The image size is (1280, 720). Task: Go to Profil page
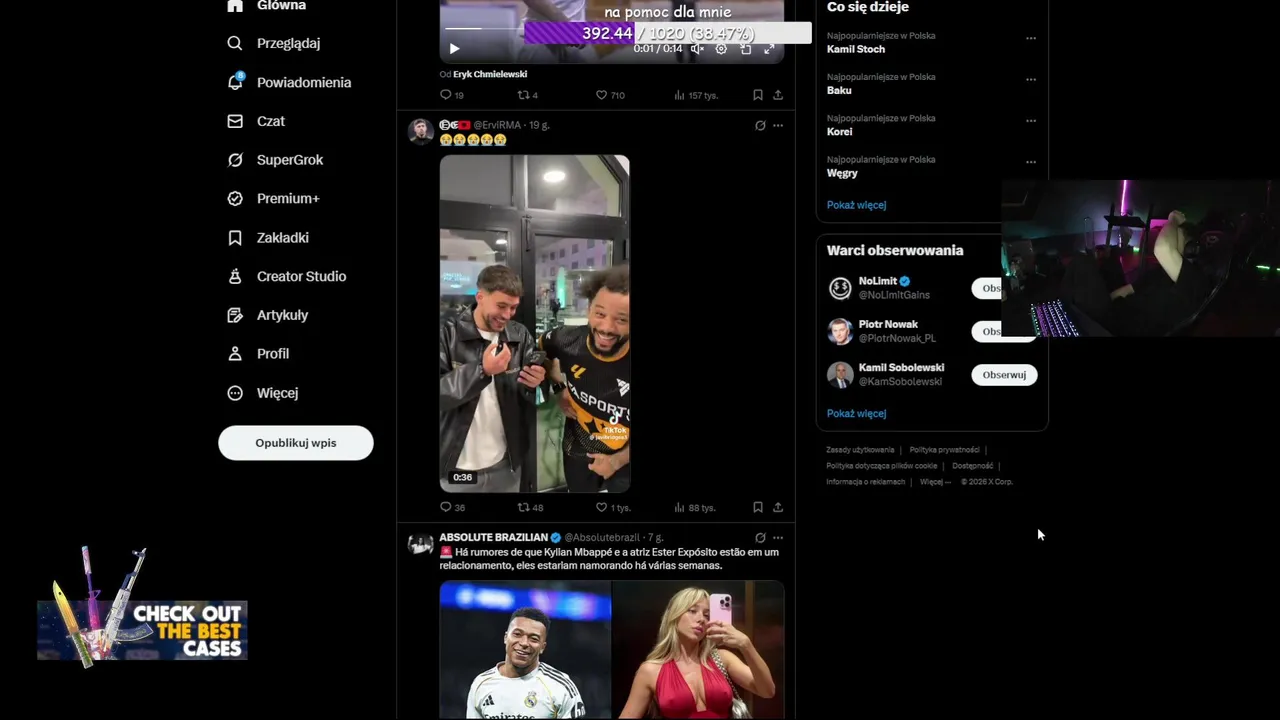(272, 354)
